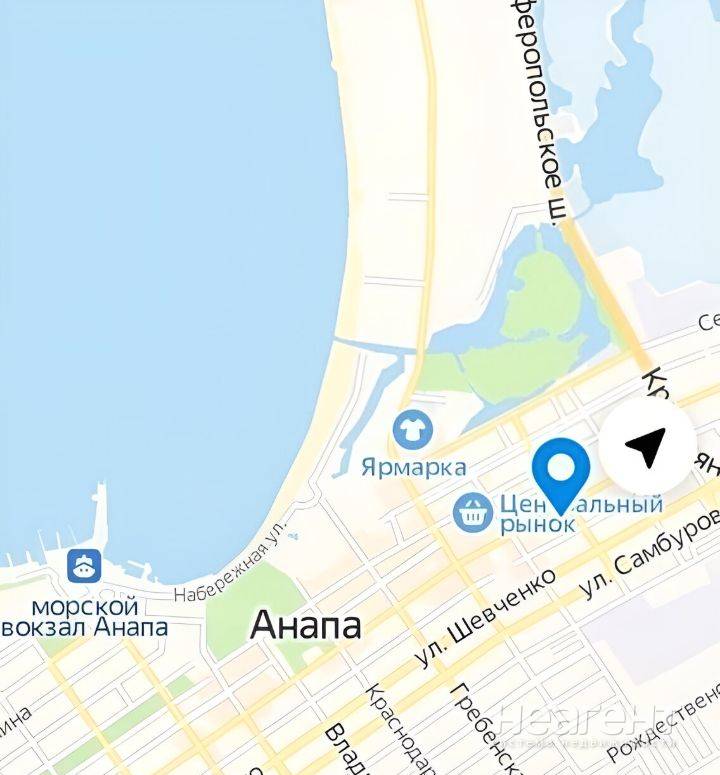Open the Центральный рынок place marker

472,513
